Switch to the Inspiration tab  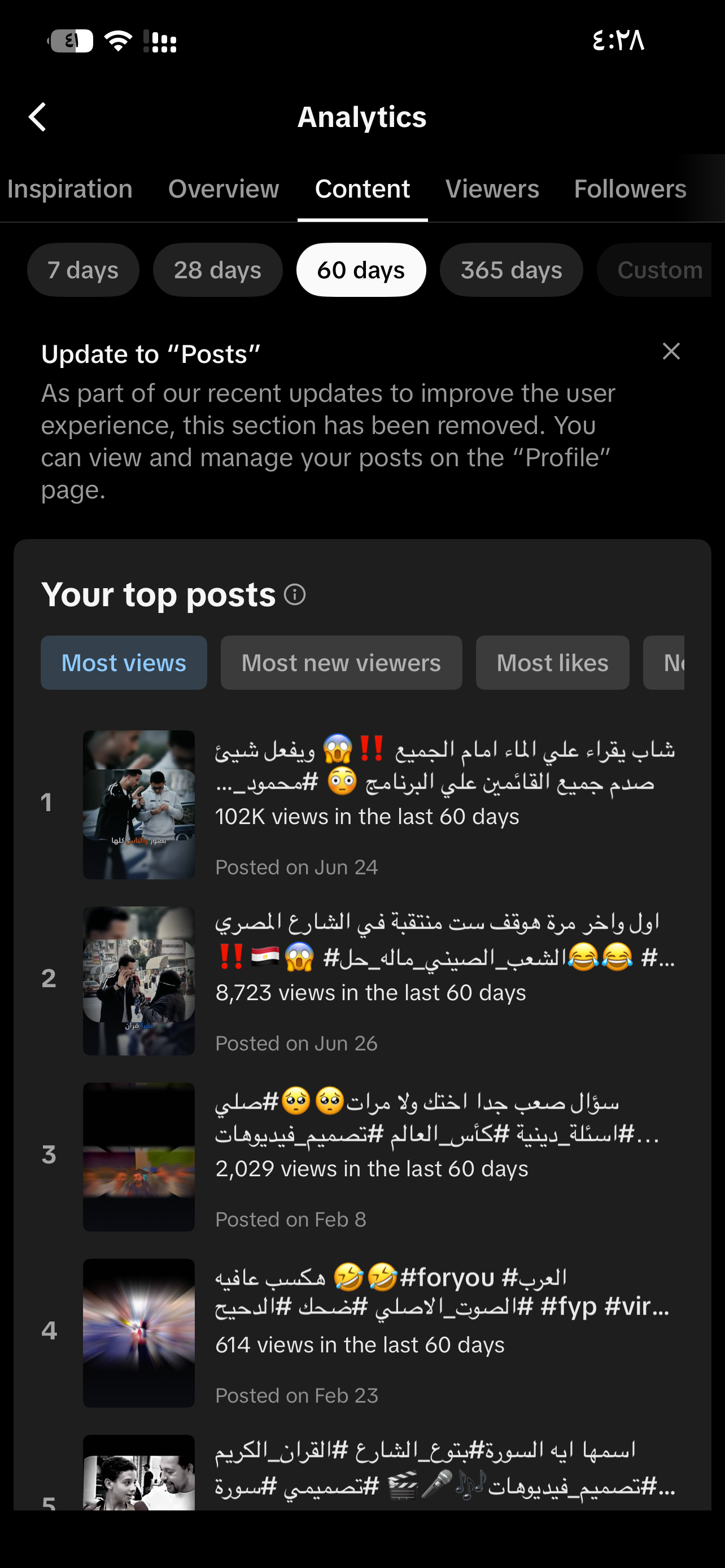click(70, 189)
